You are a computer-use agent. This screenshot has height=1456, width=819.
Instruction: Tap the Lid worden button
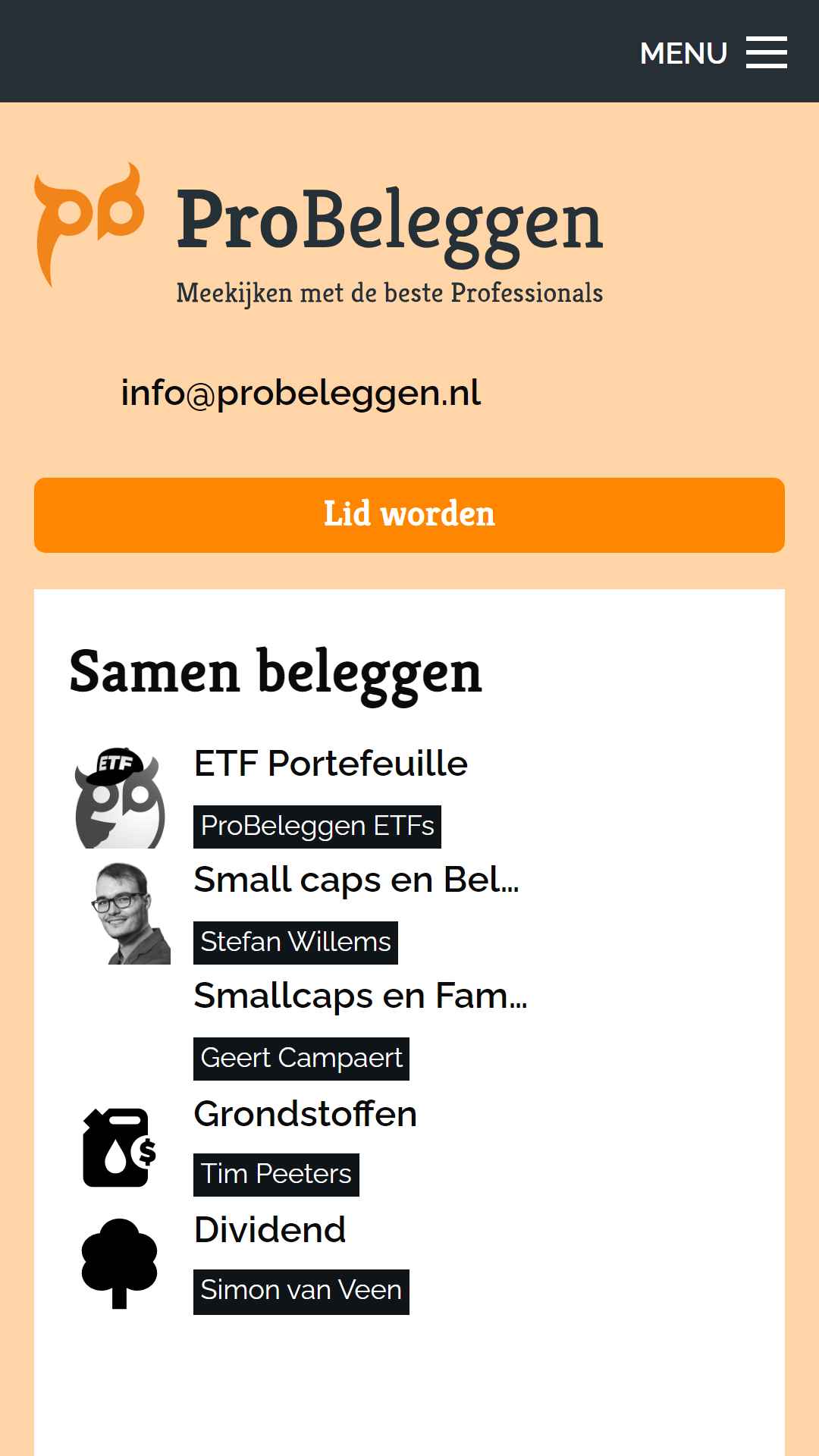point(409,515)
